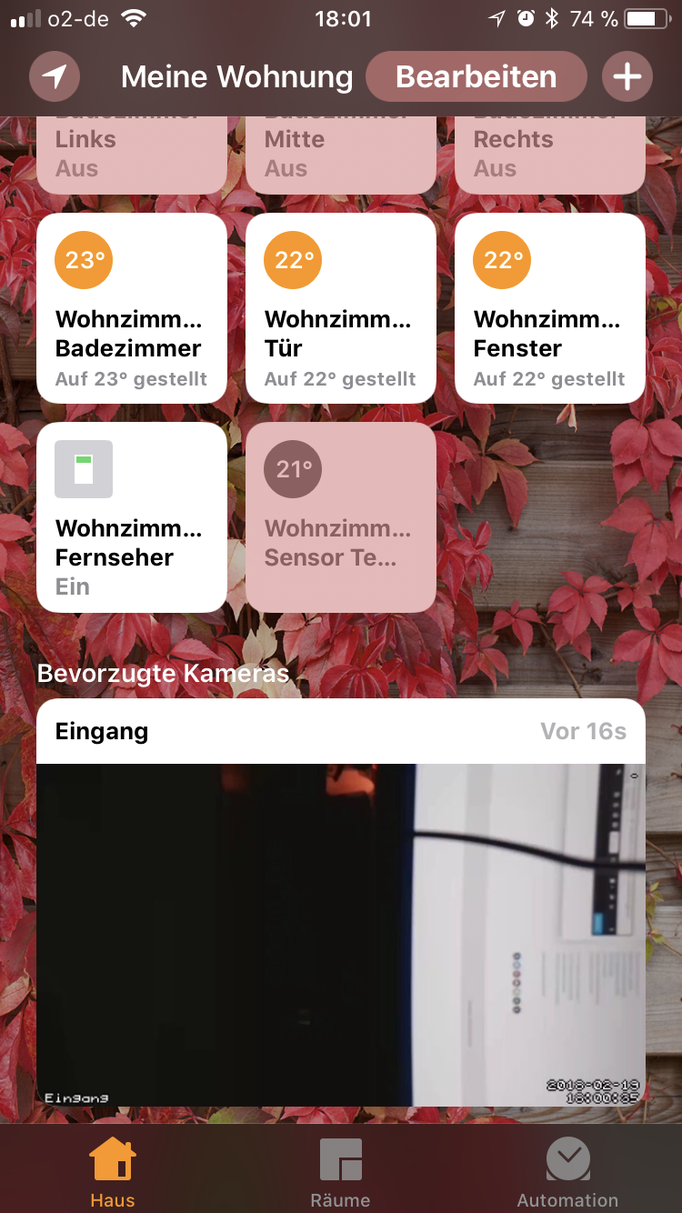Image resolution: width=682 pixels, height=1213 pixels.
Task: Add a new accessory with plus icon
Action: 627,77
